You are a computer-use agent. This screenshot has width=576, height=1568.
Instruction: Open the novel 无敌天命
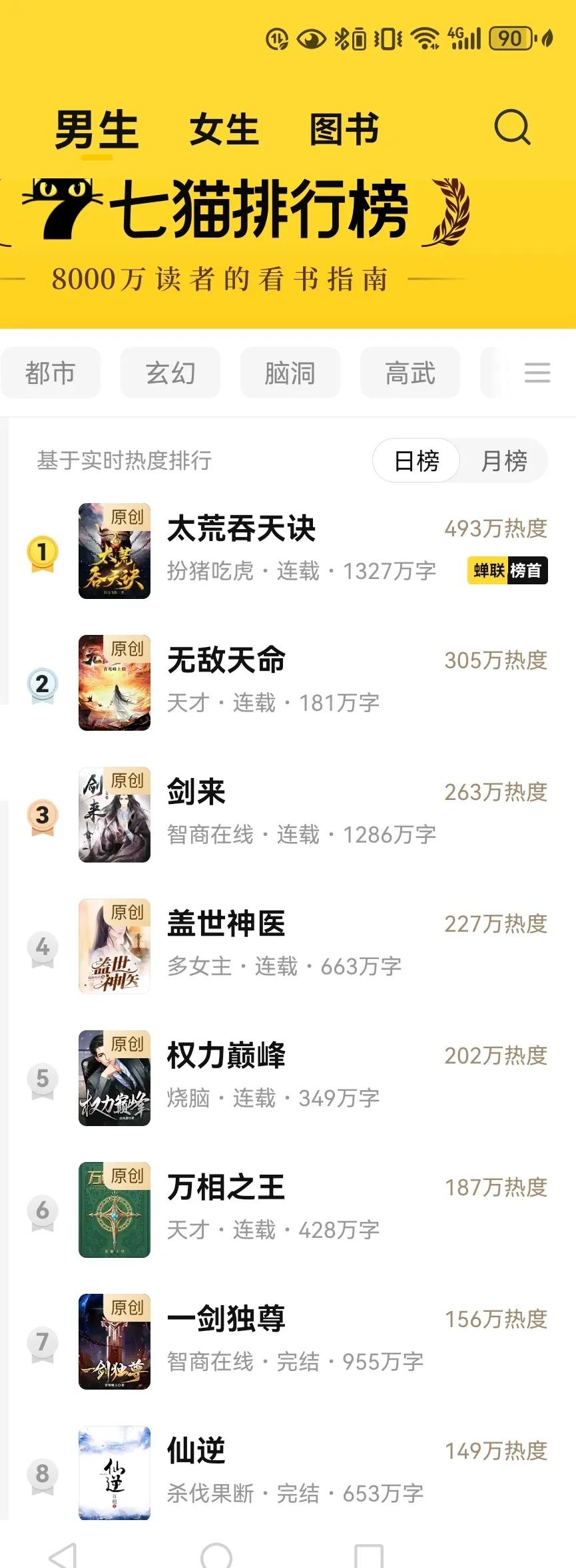[226, 661]
